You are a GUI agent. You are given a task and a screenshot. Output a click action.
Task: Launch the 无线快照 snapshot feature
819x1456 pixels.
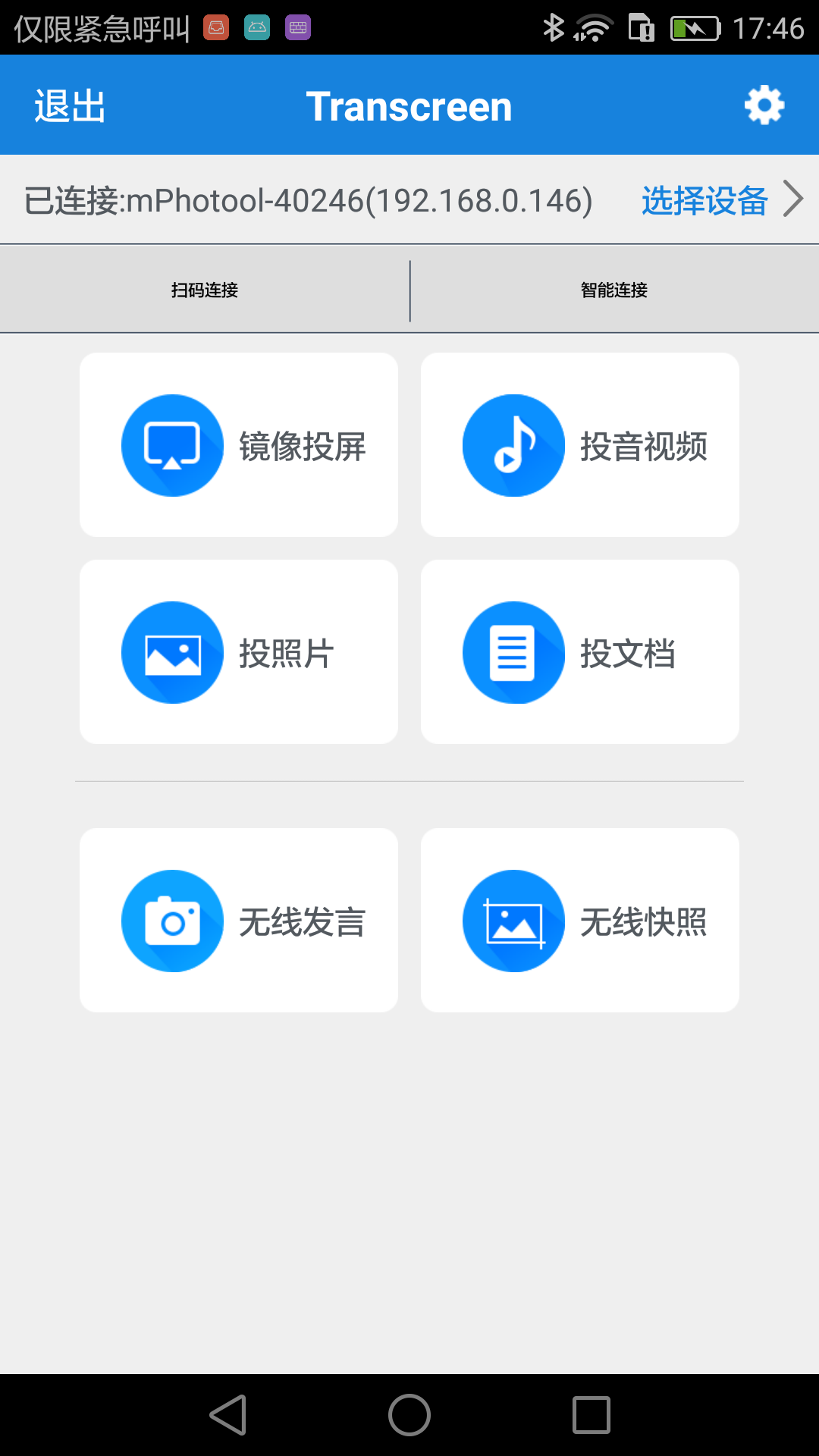click(x=580, y=921)
